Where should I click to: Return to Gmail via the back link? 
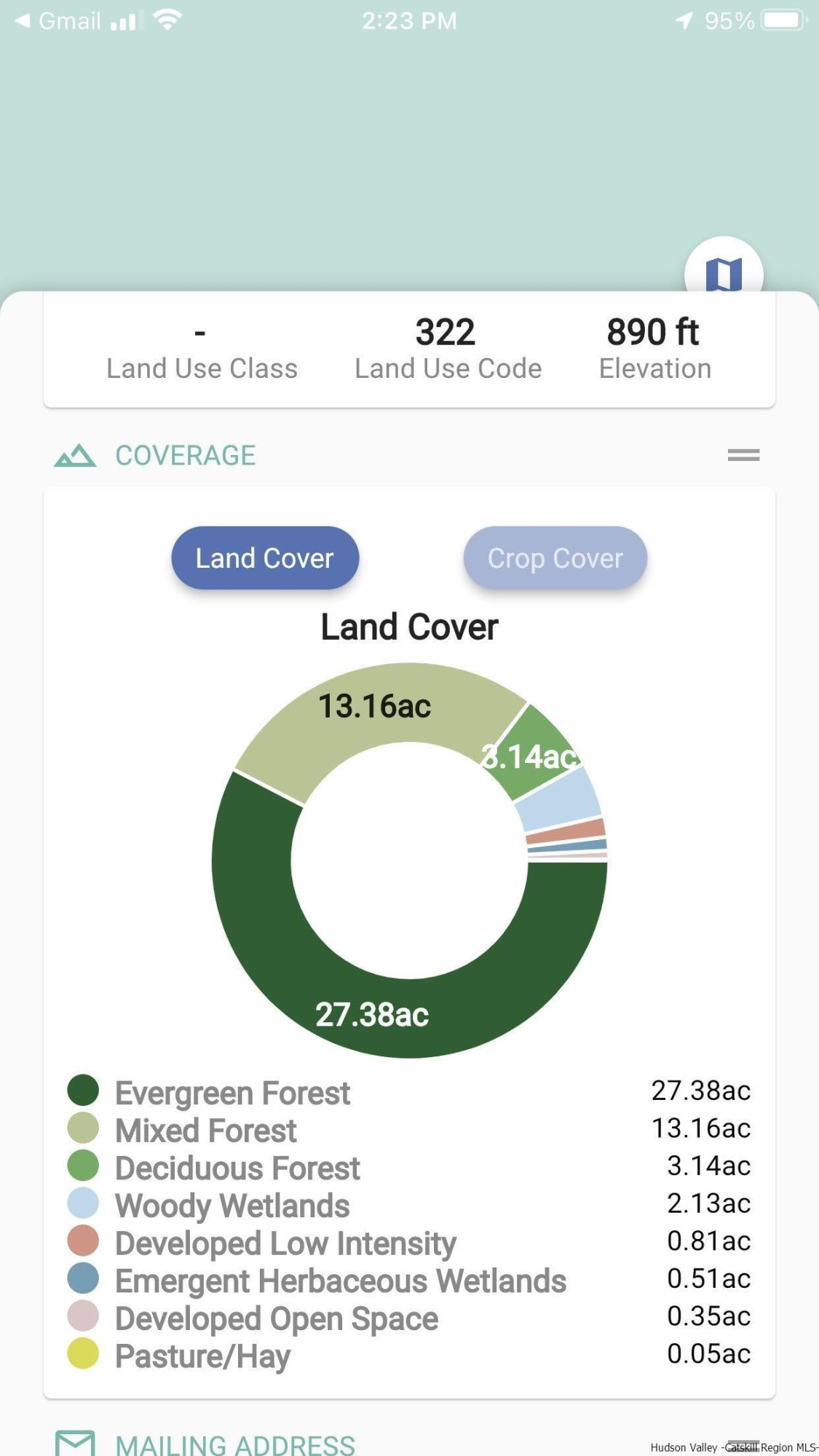(x=58, y=20)
